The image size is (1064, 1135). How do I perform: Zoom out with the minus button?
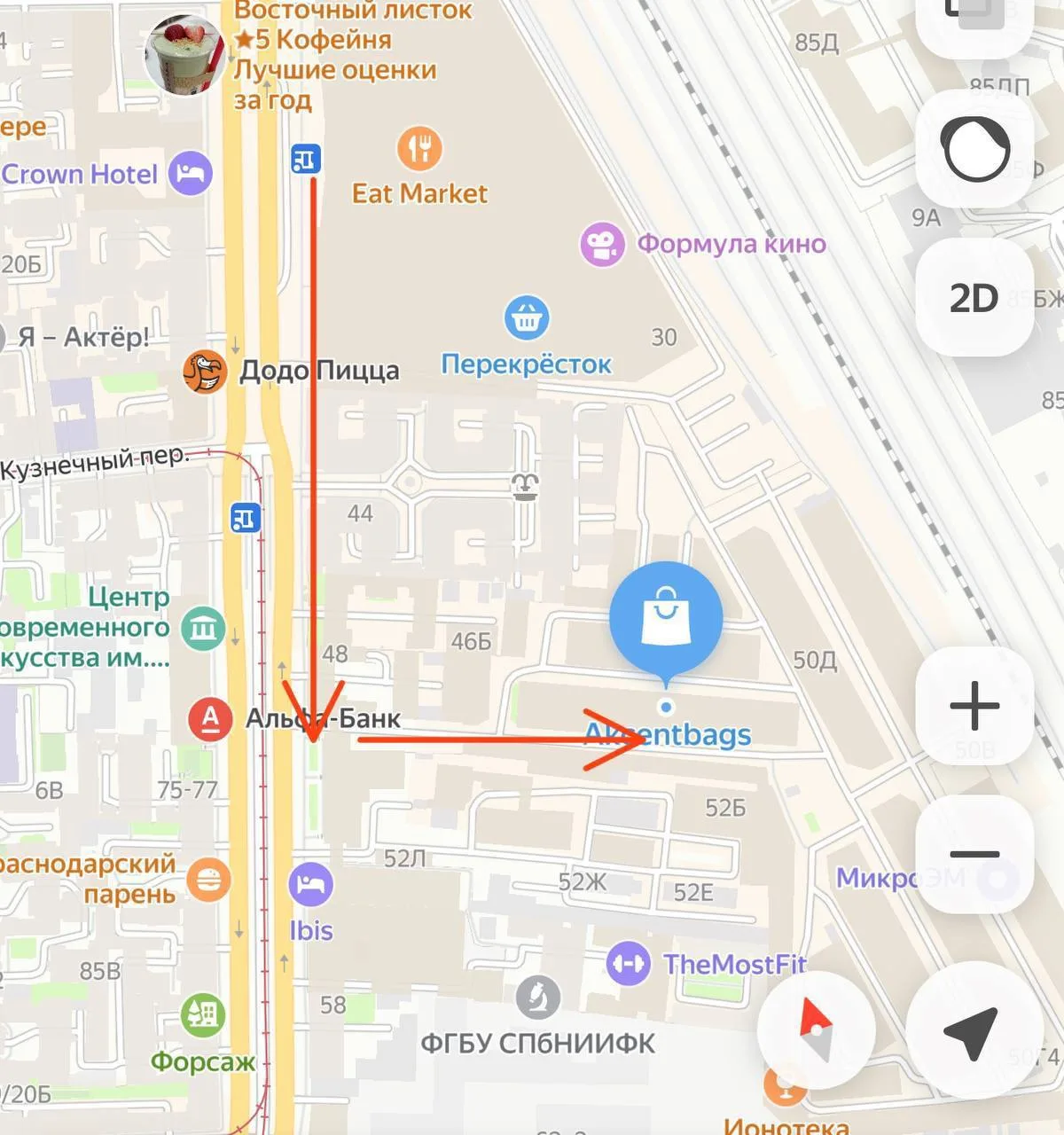[974, 854]
